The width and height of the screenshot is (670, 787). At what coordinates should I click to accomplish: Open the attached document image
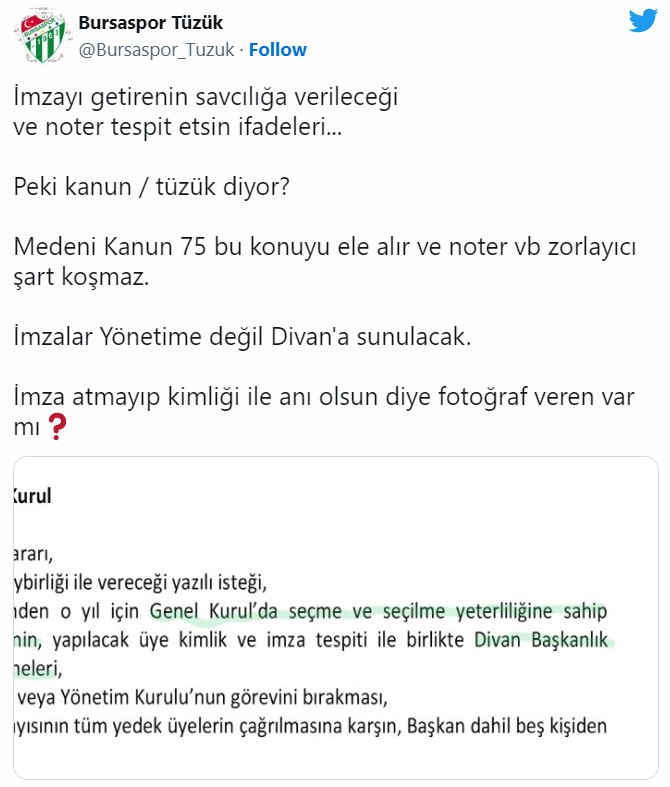click(335, 620)
